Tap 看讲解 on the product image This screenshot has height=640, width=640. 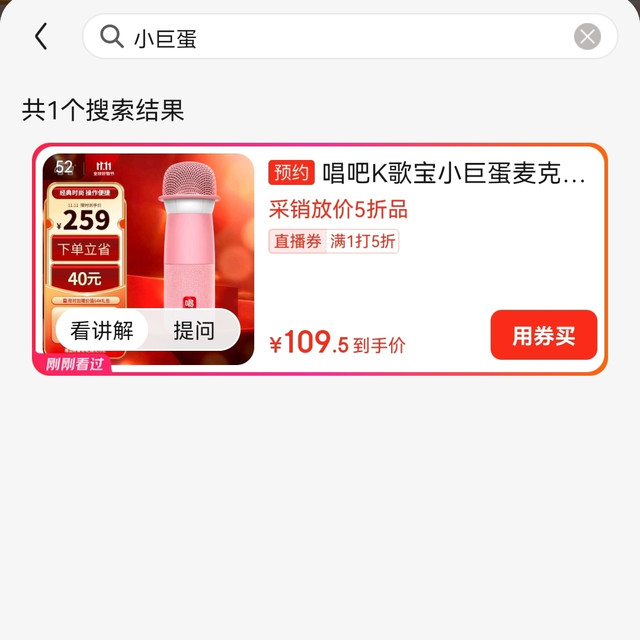click(102, 330)
